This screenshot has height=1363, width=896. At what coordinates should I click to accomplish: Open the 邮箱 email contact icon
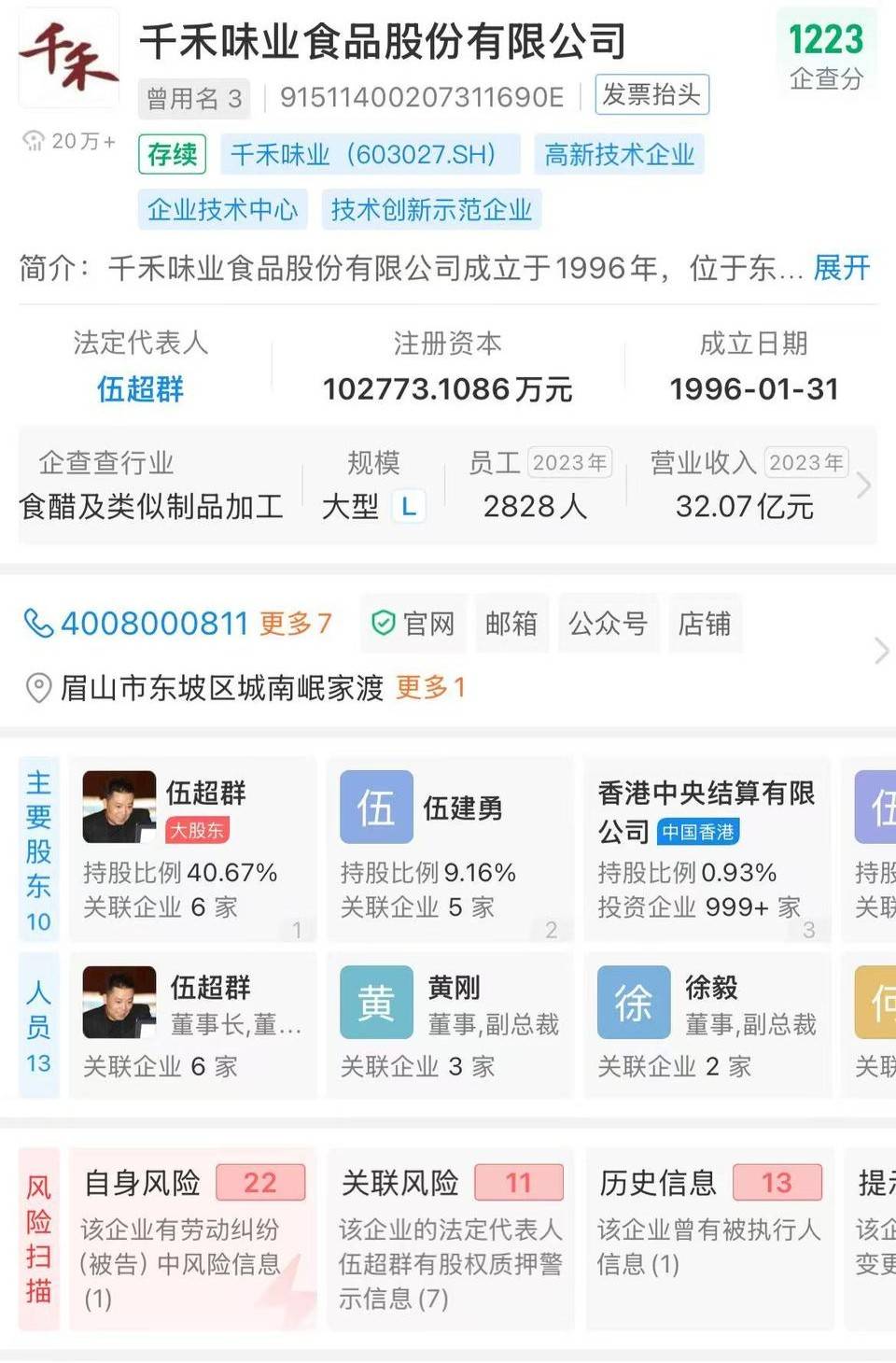click(511, 623)
